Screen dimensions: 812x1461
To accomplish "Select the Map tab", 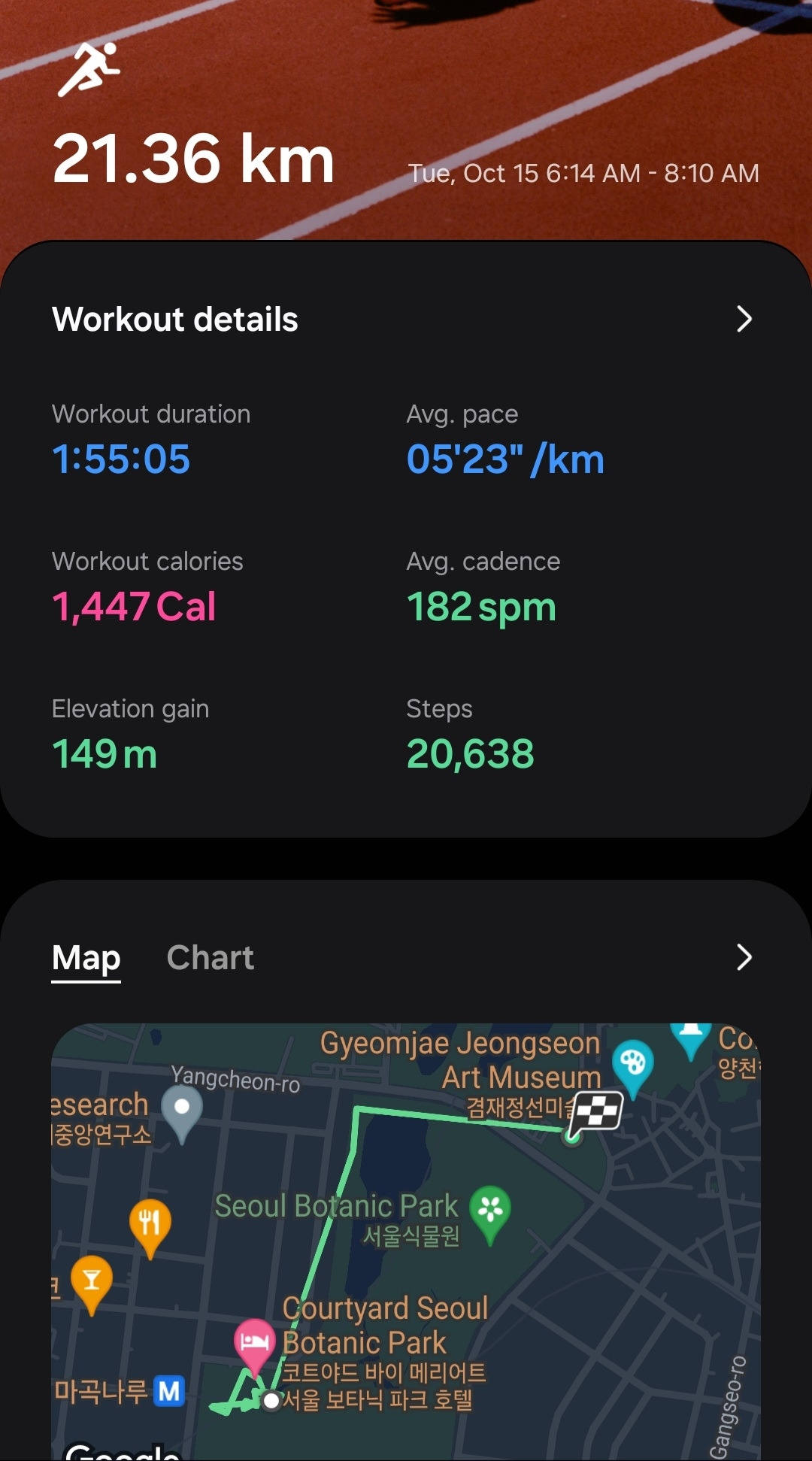I will [85, 958].
